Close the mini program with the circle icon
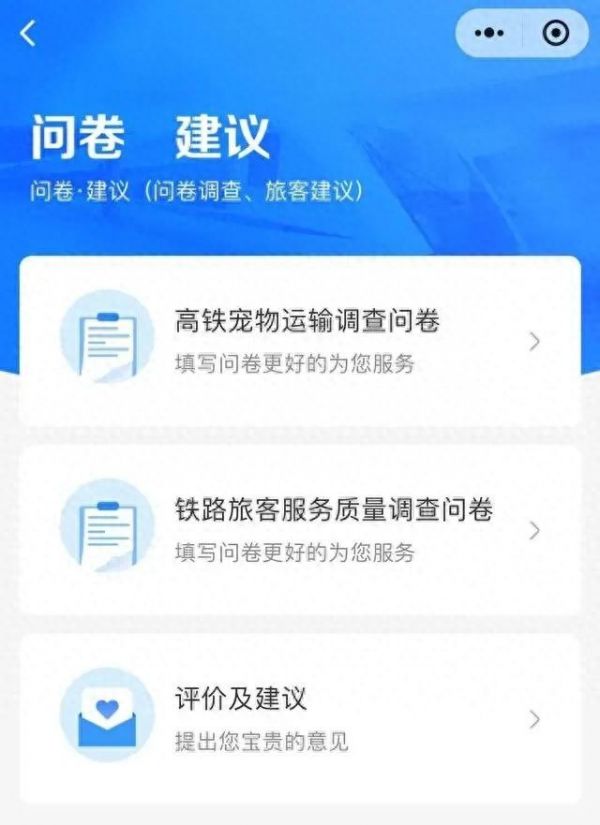This screenshot has width=600, height=825. 555,33
